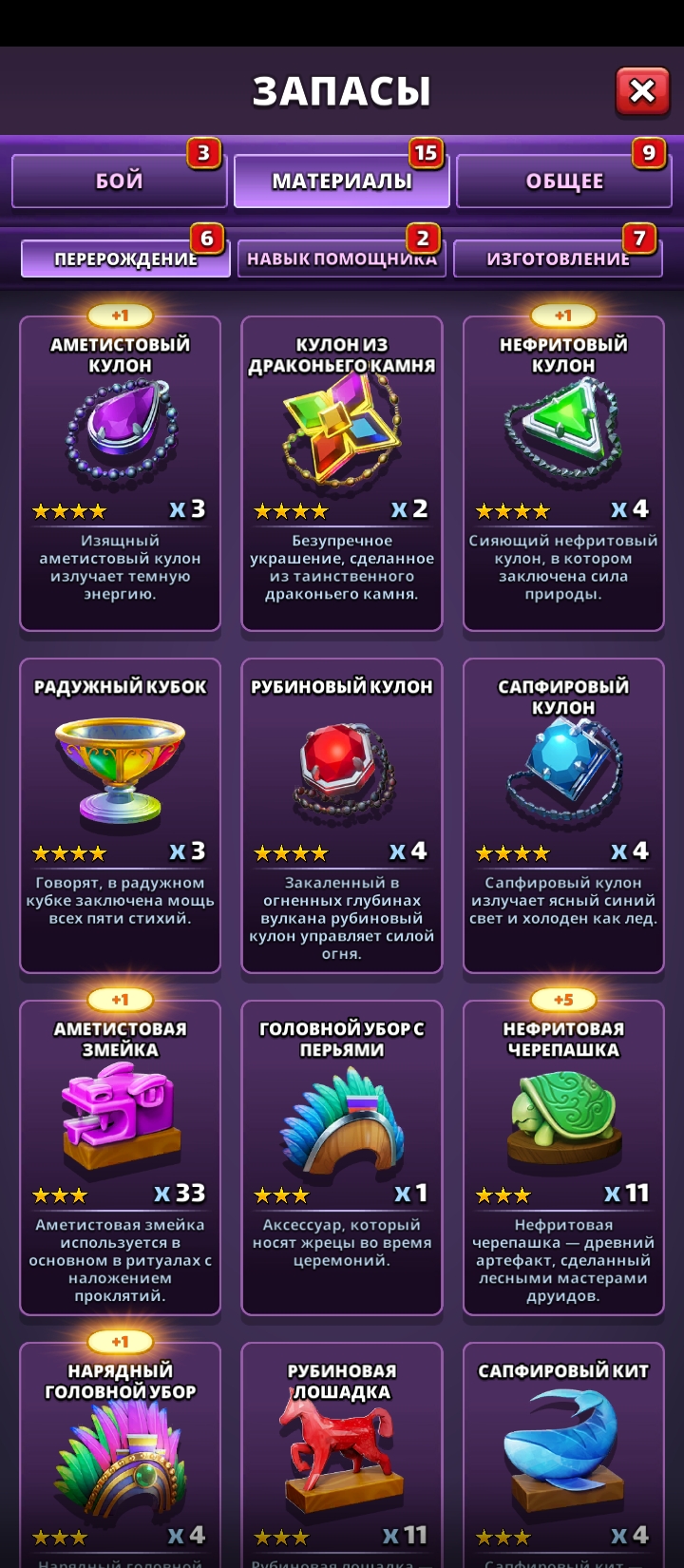View the Нефритовая черепашка item
The width and height of the screenshot is (684, 1568).
point(563,1157)
